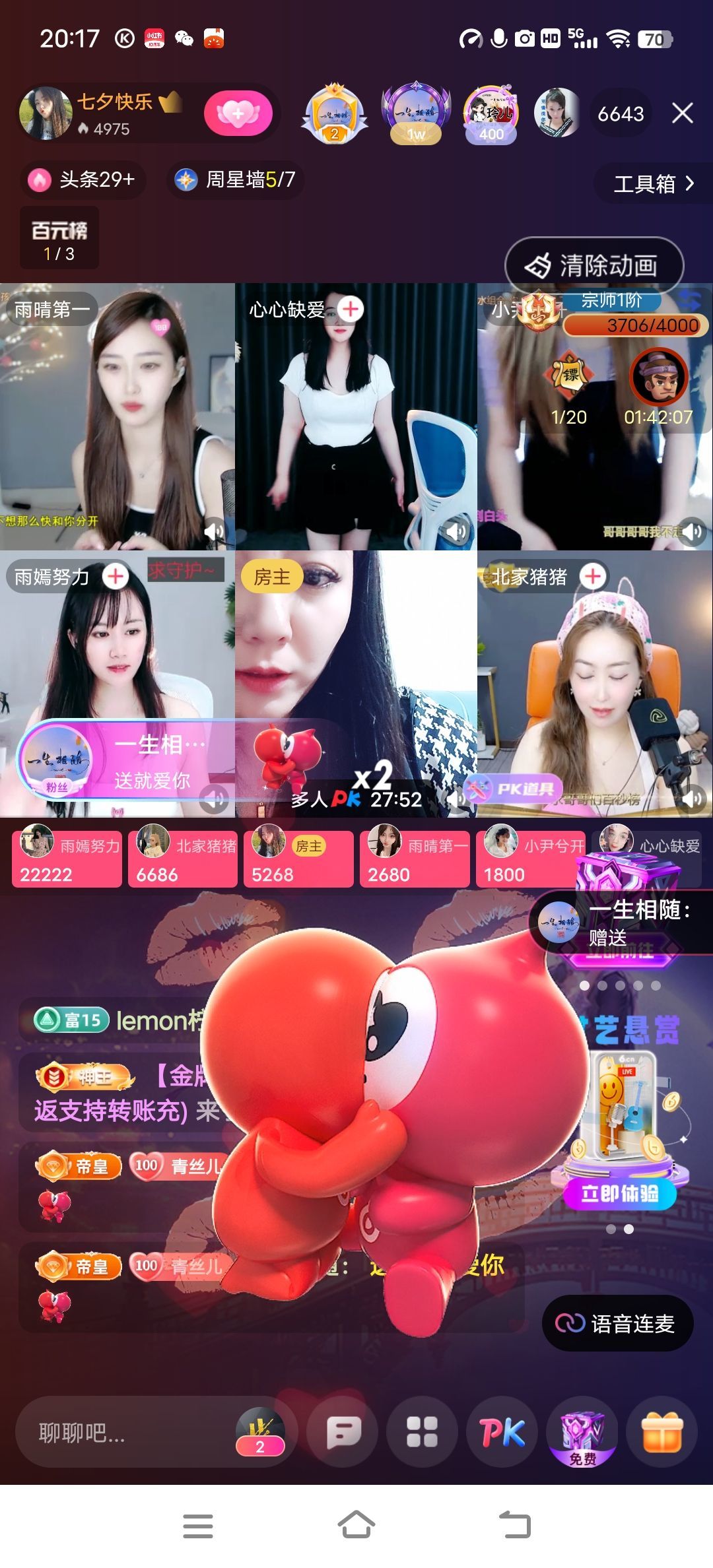
Task: Open the four-square more menu
Action: [x=422, y=1432]
